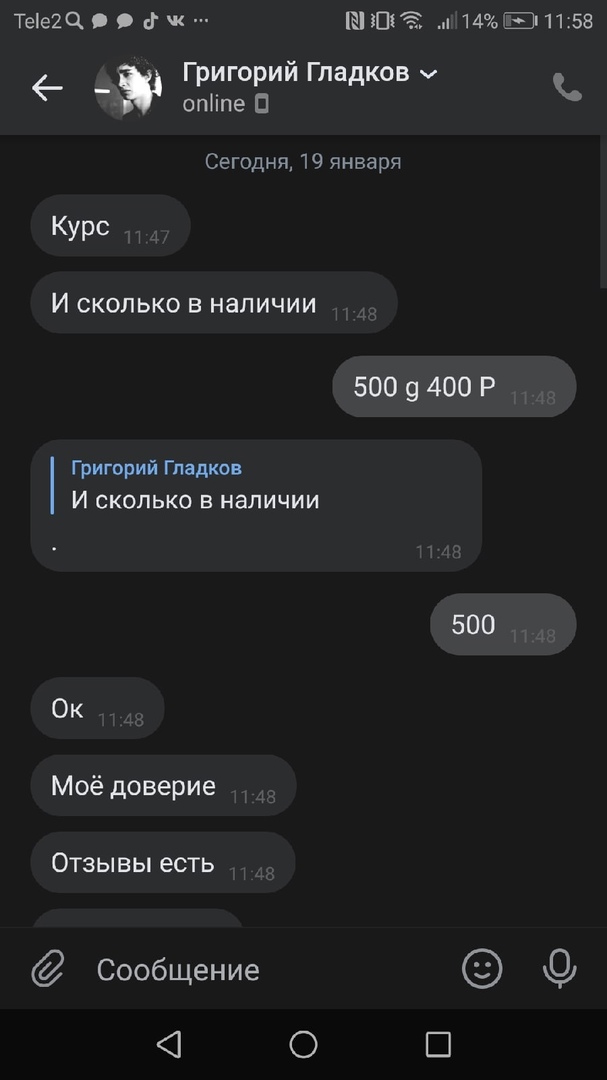Record a voice message
The image size is (607, 1080).
(558, 968)
